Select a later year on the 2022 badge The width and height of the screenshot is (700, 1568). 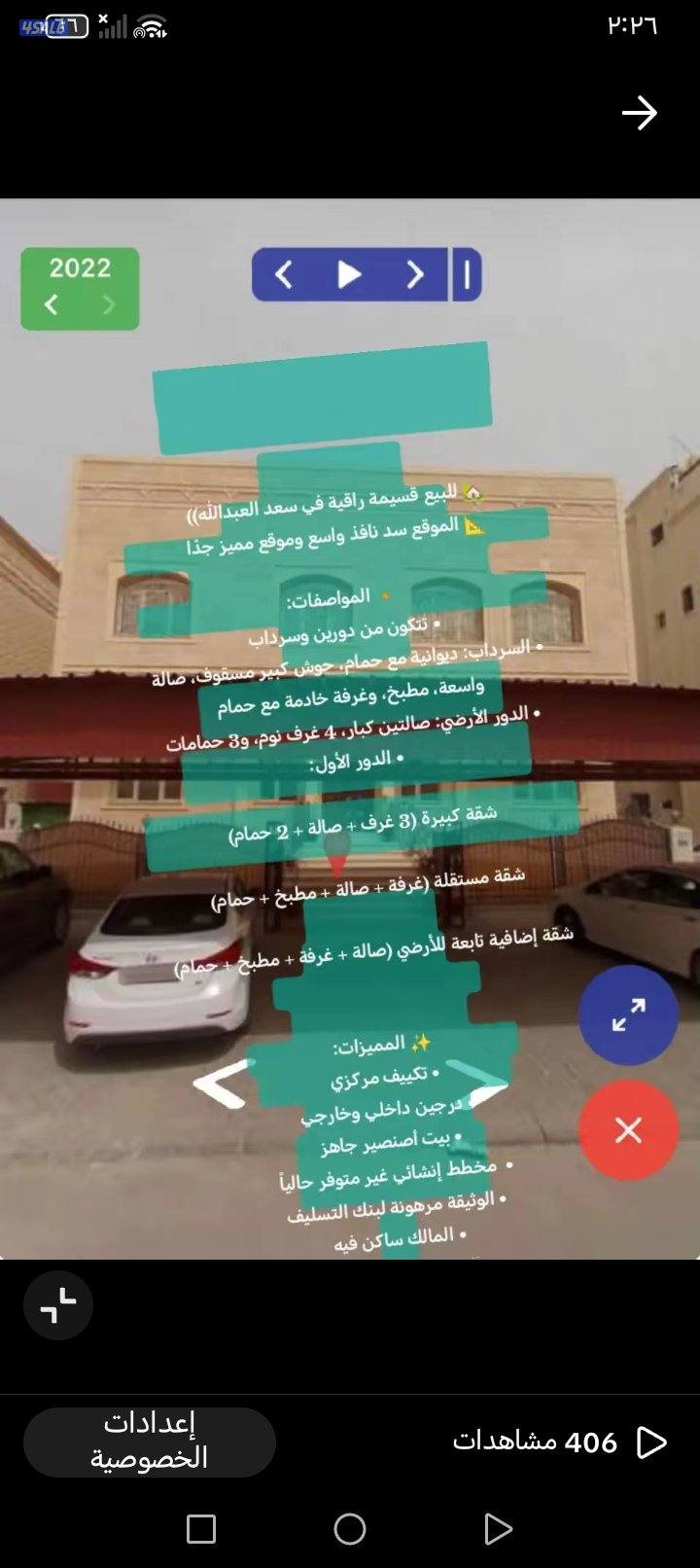pyautogui.click(x=107, y=304)
